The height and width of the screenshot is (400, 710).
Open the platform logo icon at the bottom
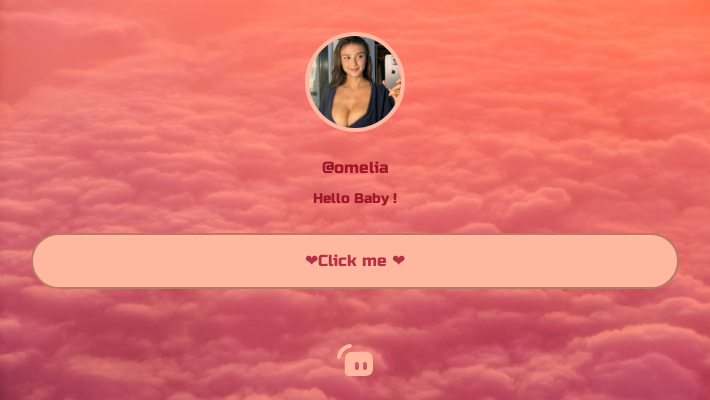coord(356,361)
